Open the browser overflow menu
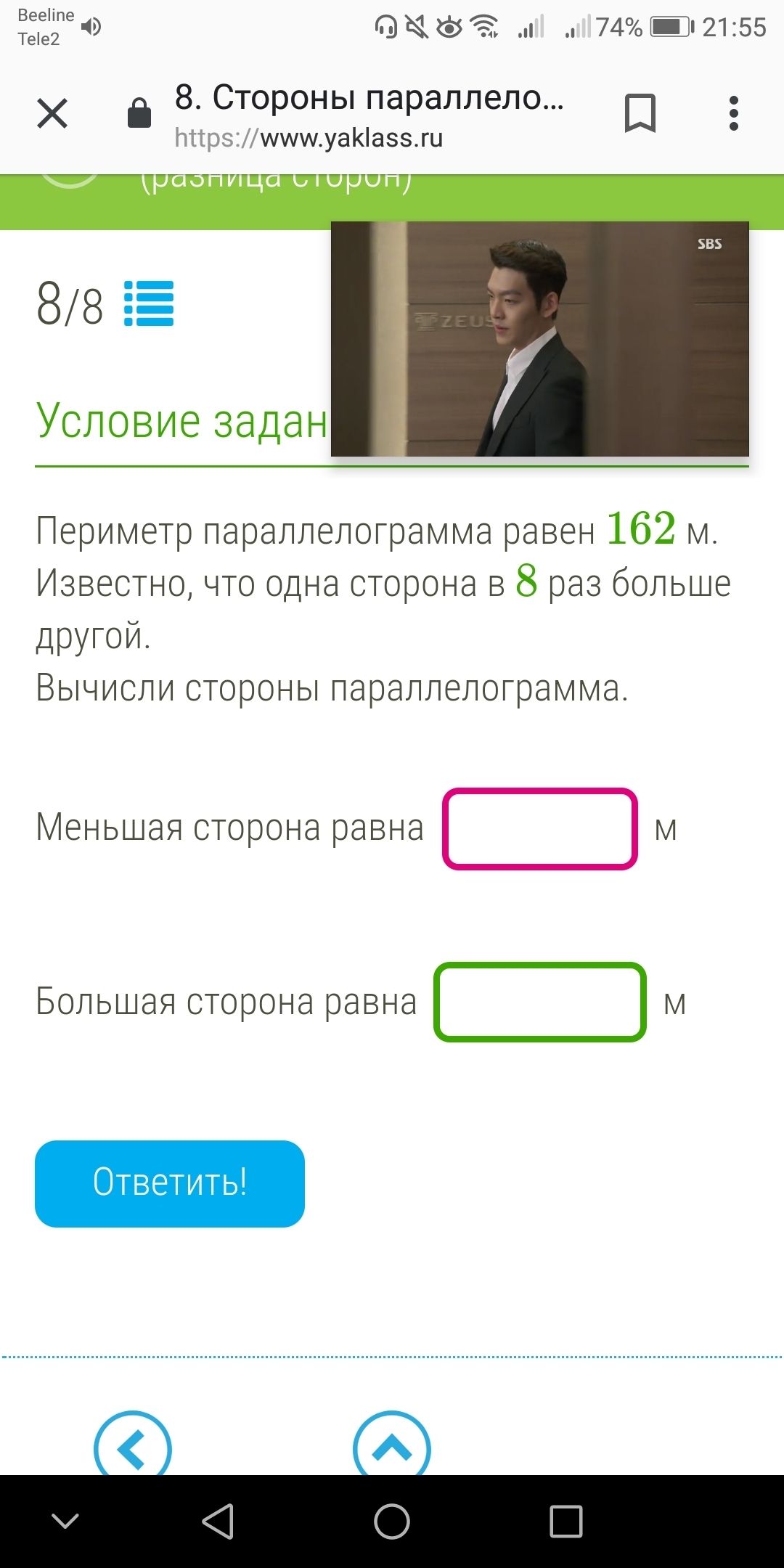 [x=733, y=114]
